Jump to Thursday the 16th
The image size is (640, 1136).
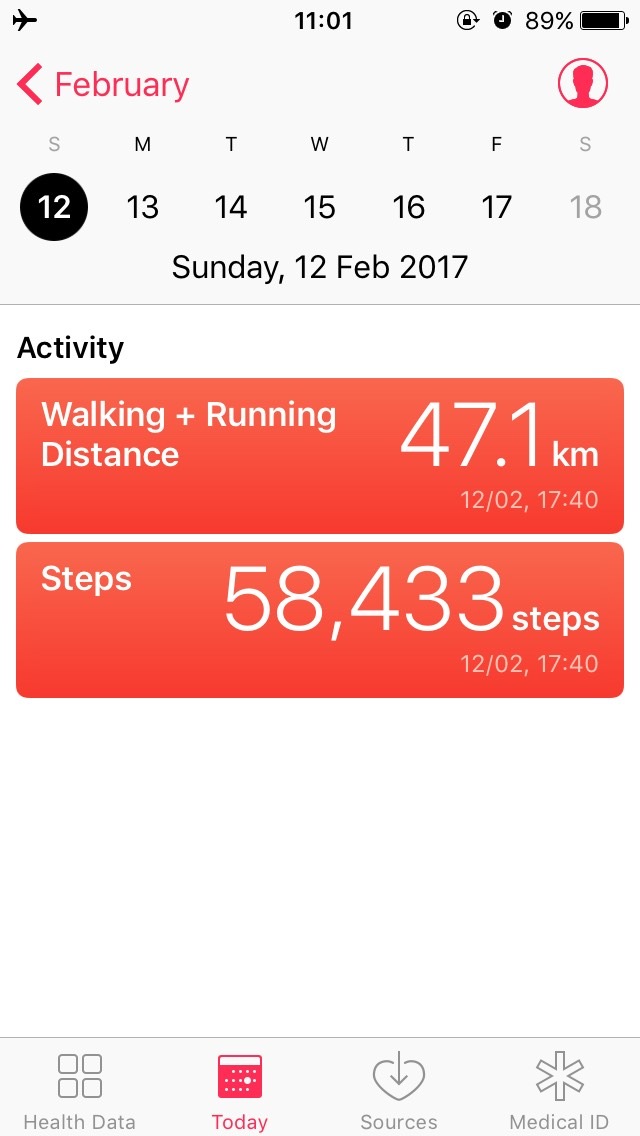coord(408,207)
